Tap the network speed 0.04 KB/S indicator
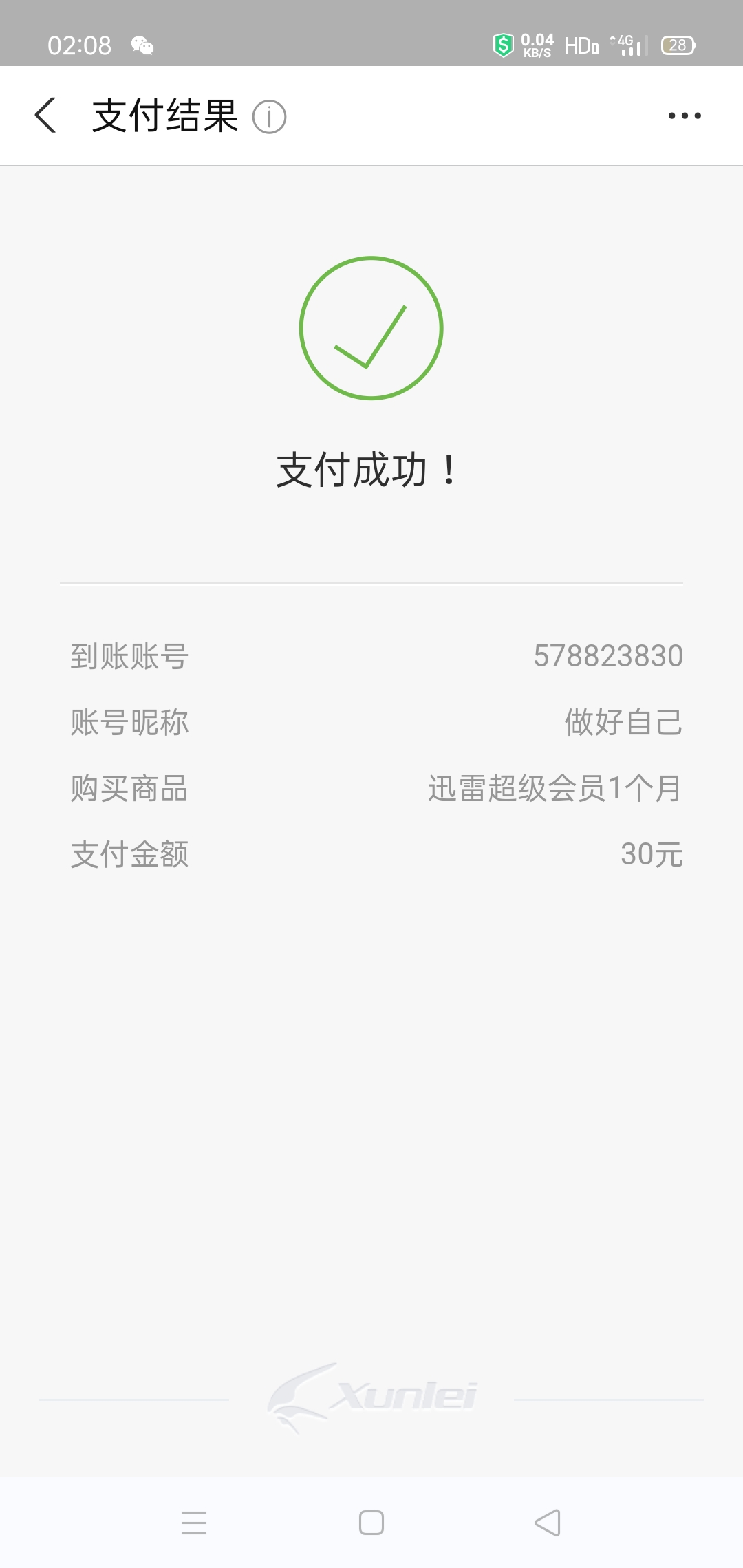 click(x=537, y=45)
